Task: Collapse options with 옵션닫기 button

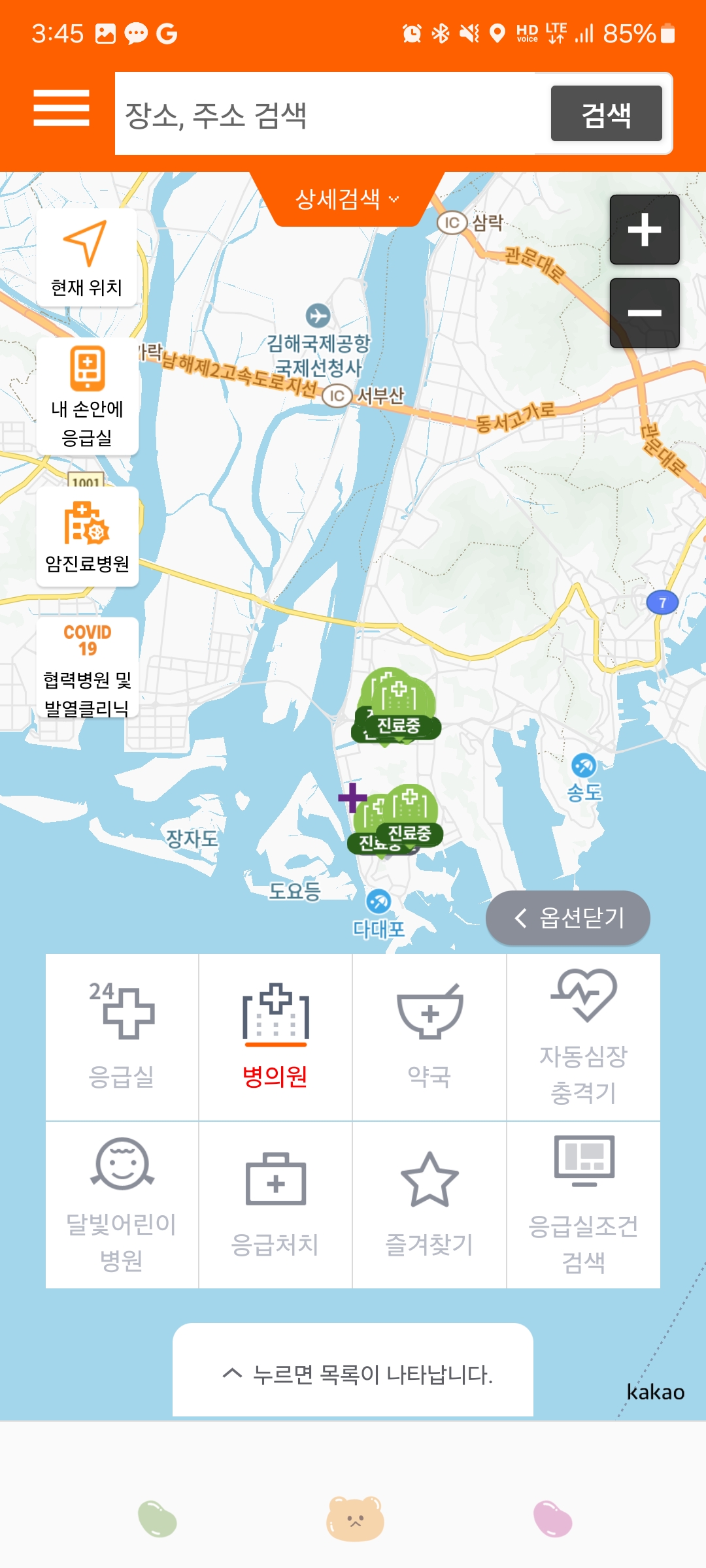Action: point(566,918)
